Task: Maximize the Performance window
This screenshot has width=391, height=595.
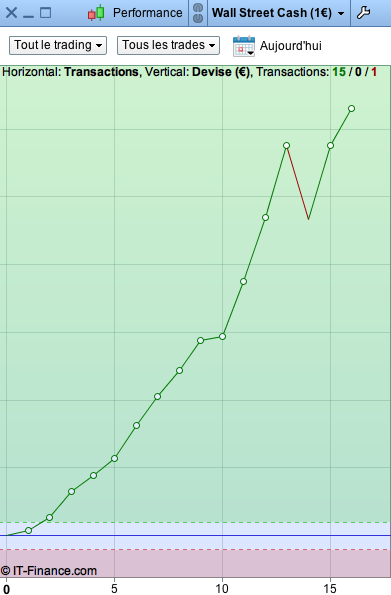Action: point(46,13)
